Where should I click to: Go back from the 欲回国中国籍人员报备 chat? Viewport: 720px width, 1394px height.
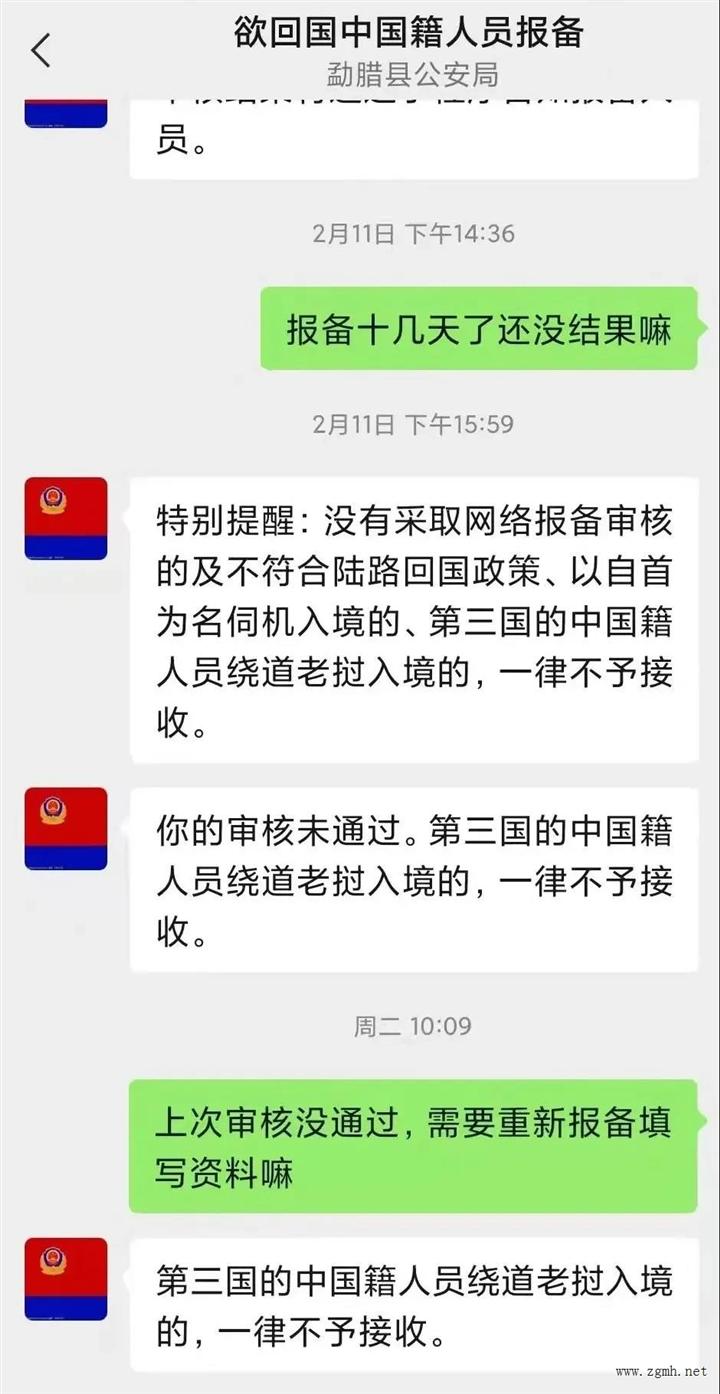(40, 50)
